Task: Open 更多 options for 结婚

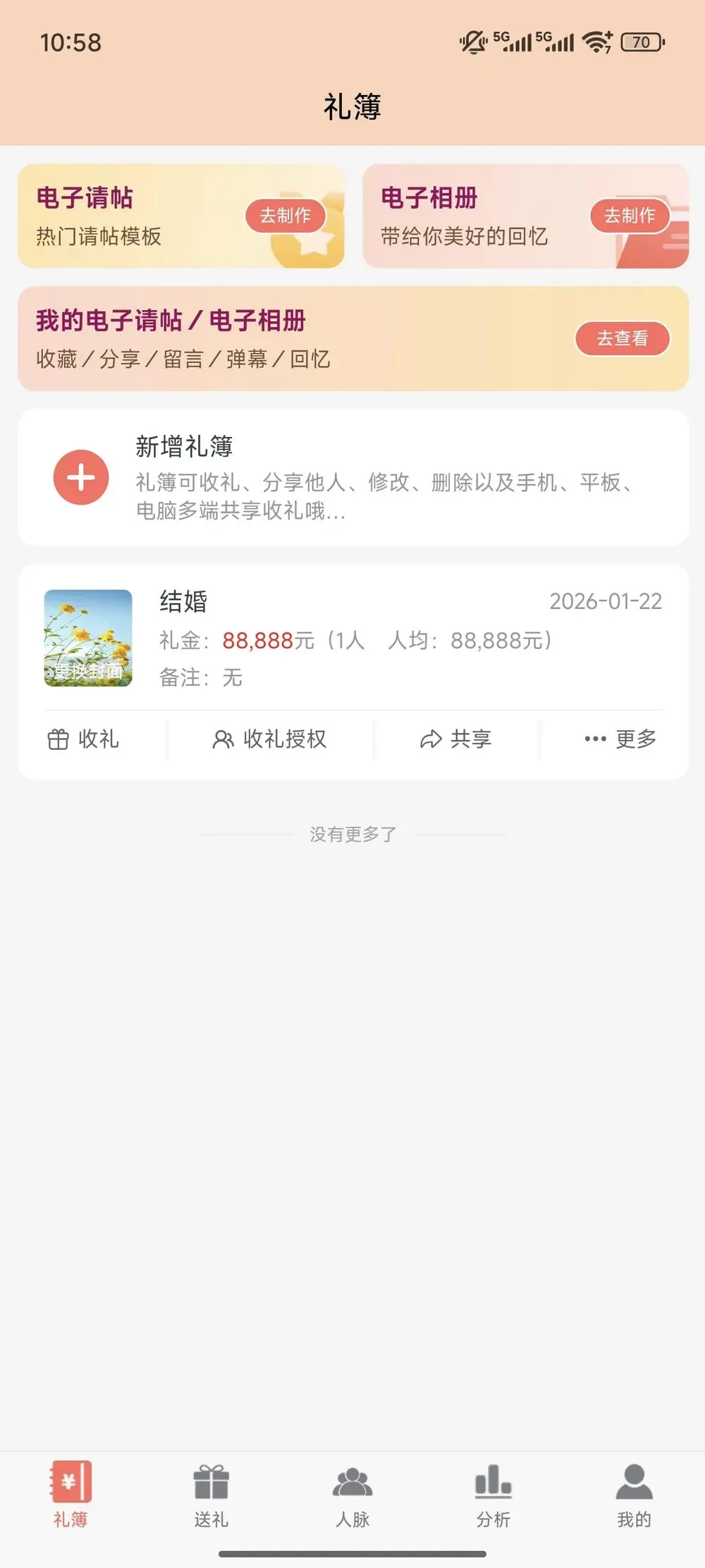Action: pos(621,739)
